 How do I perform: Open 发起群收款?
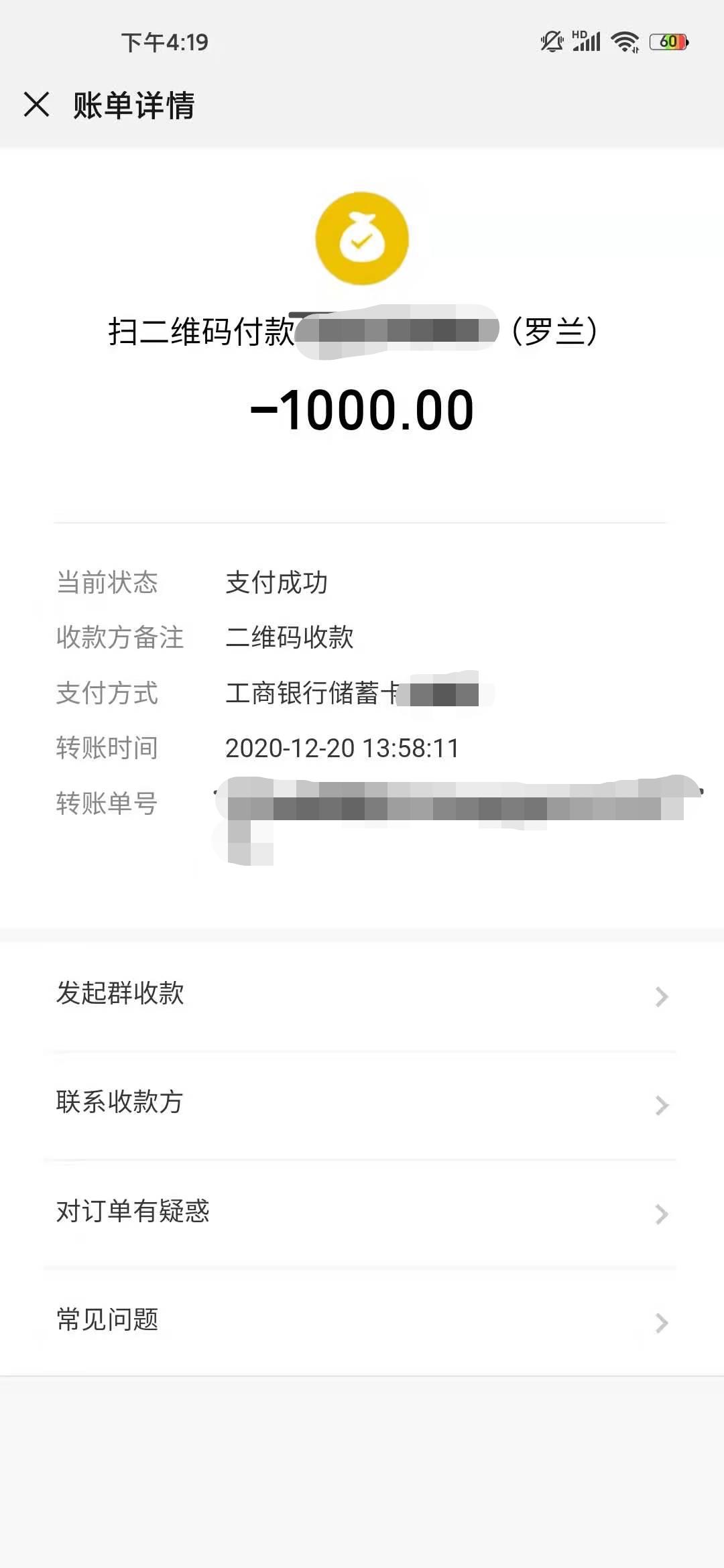point(362,994)
